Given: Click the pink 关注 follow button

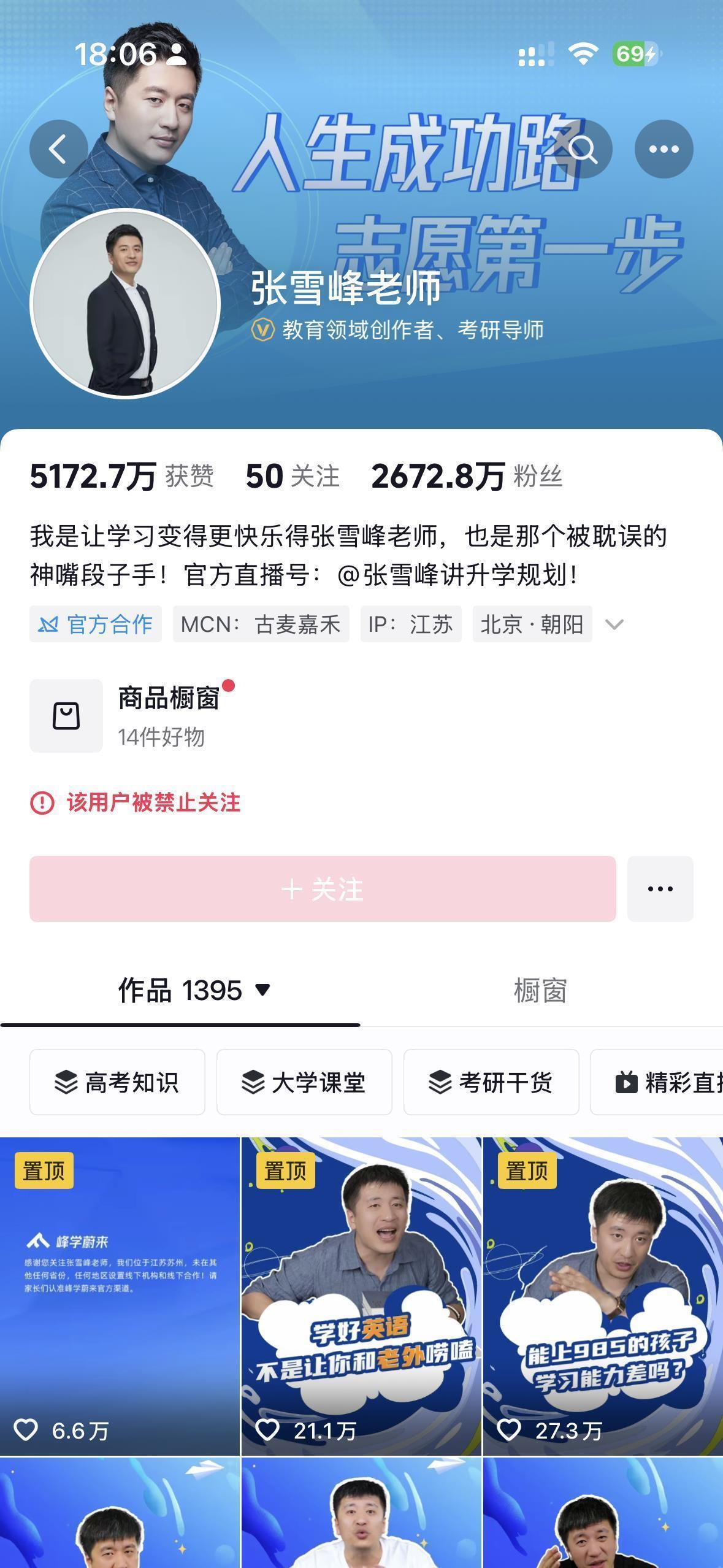Looking at the screenshot, I should click(x=321, y=889).
